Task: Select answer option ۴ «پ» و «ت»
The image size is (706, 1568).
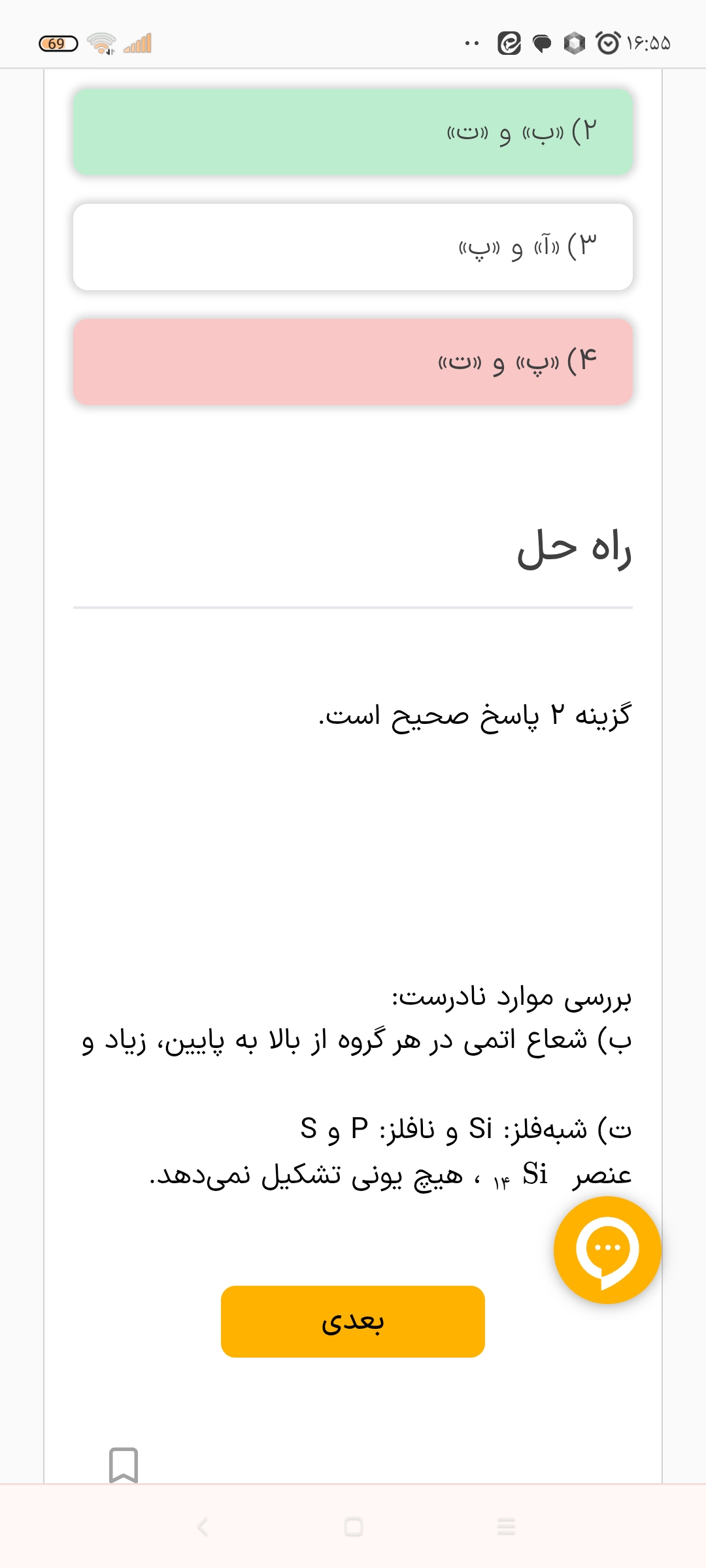Action: click(353, 361)
